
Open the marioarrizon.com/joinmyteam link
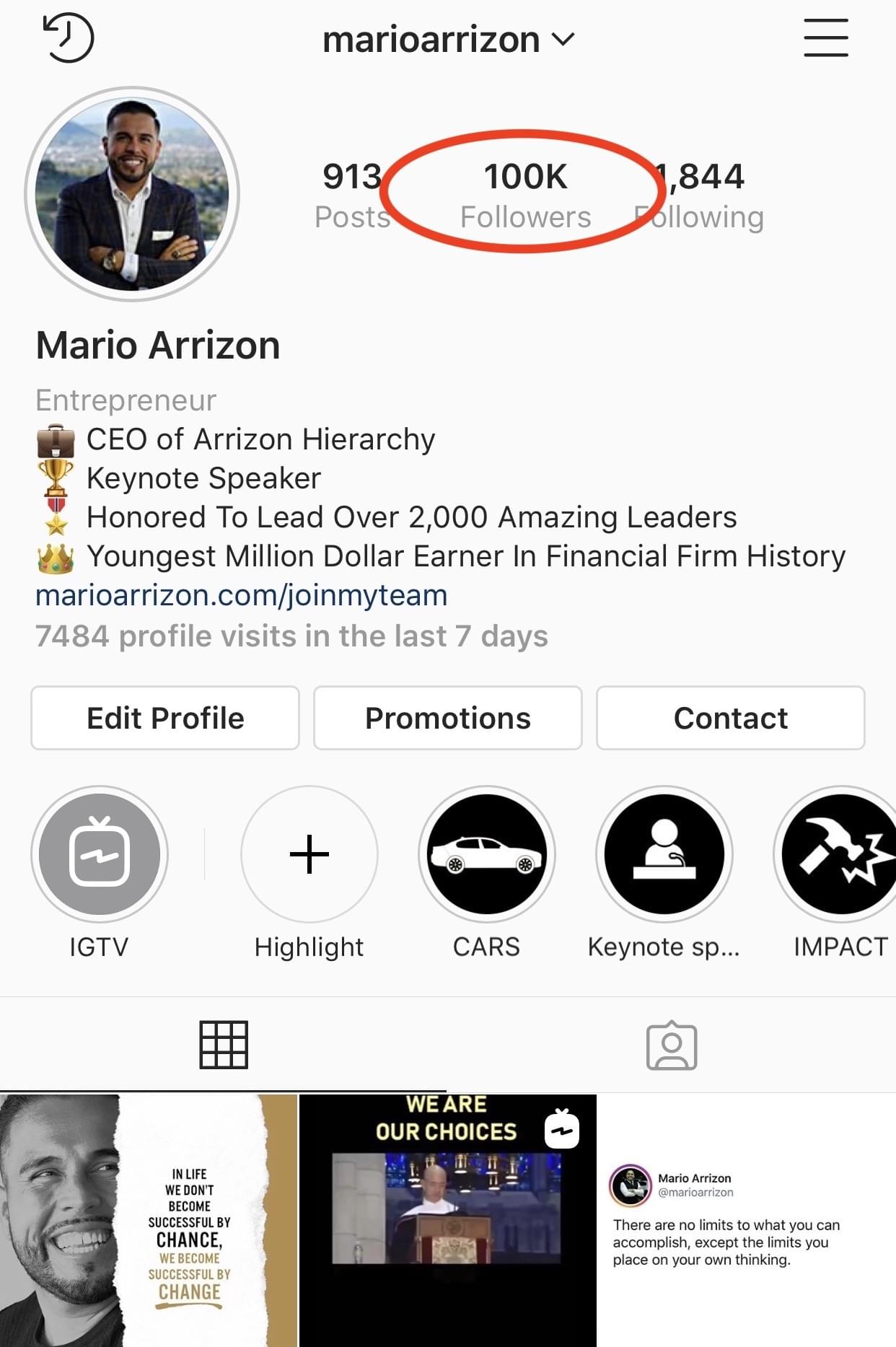tap(241, 596)
